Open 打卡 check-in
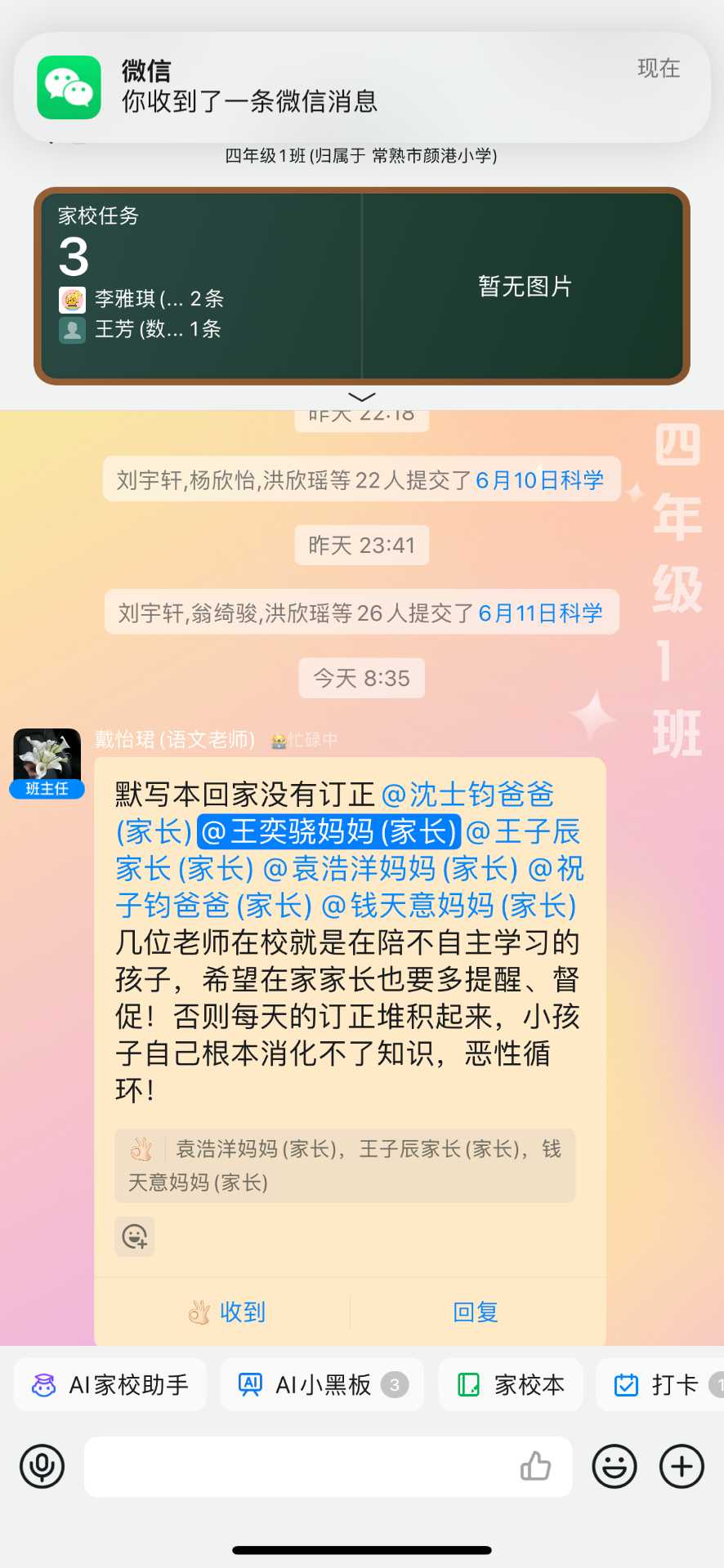This screenshot has height=1568, width=724. (660, 1385)
